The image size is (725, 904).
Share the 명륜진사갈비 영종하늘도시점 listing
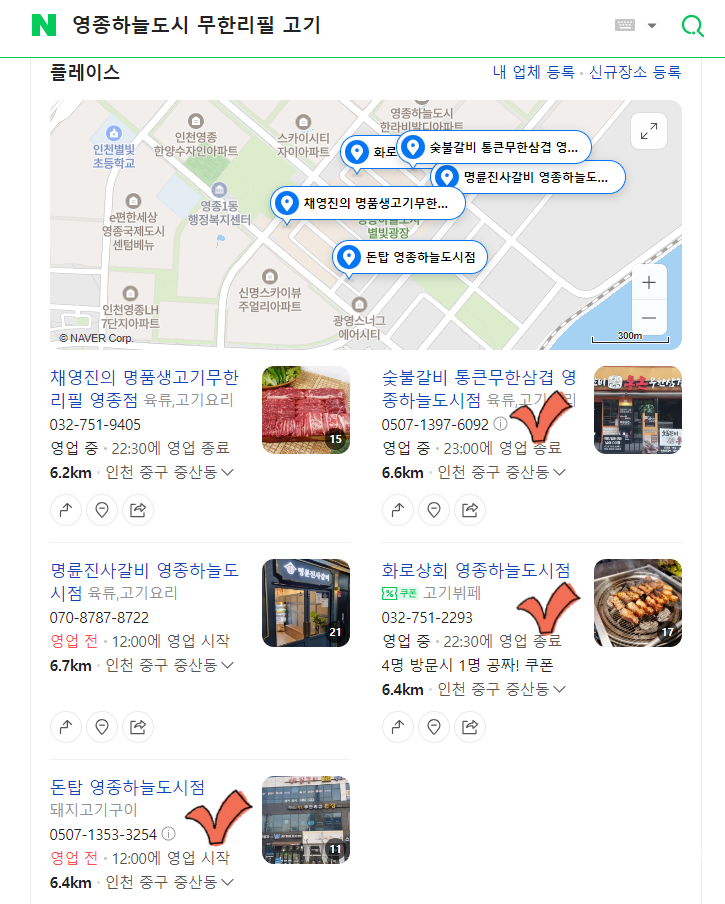point(138,727)
